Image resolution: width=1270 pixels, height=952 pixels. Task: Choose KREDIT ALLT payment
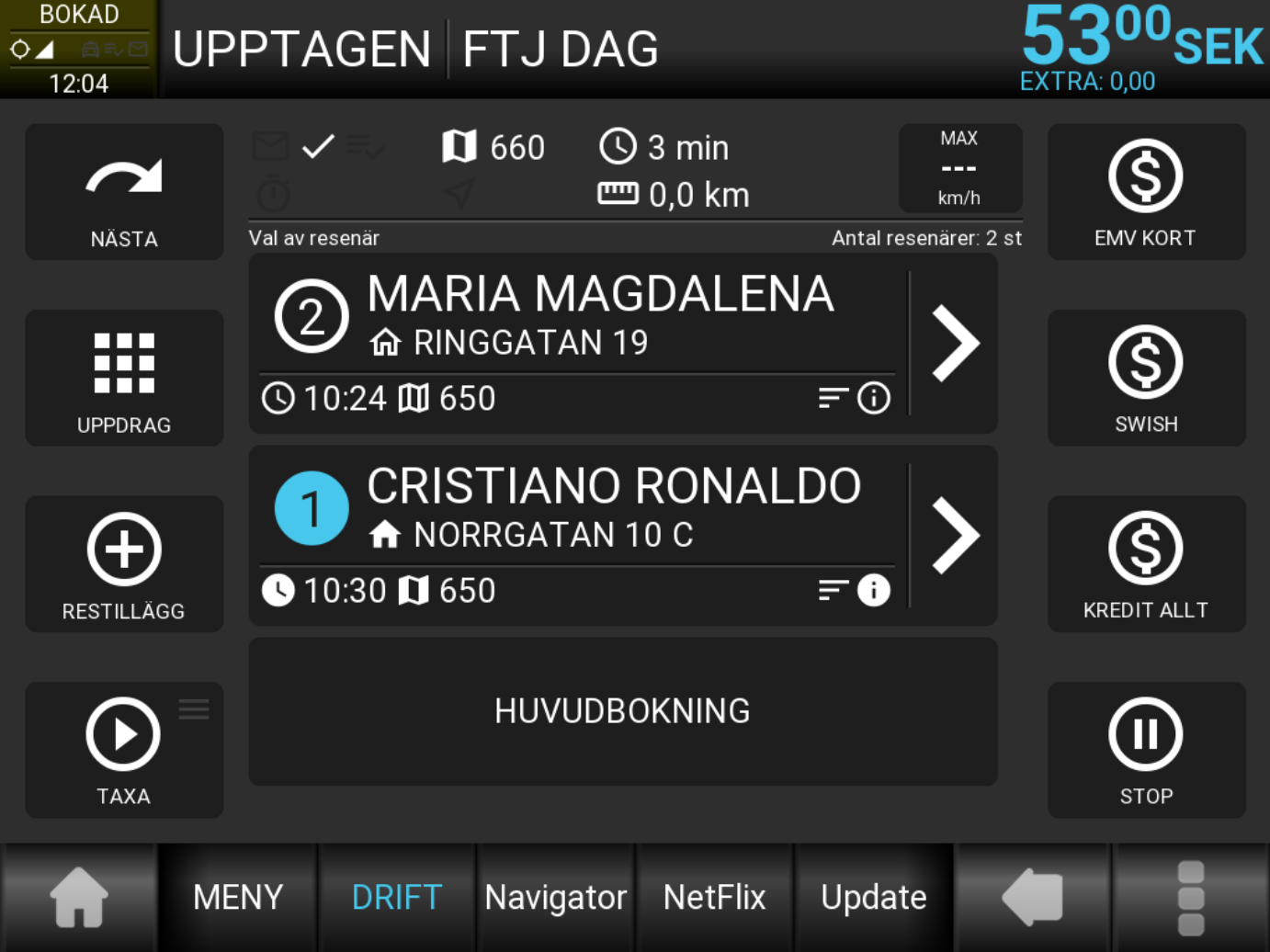pyautogui.click(x=1146, y=563)
